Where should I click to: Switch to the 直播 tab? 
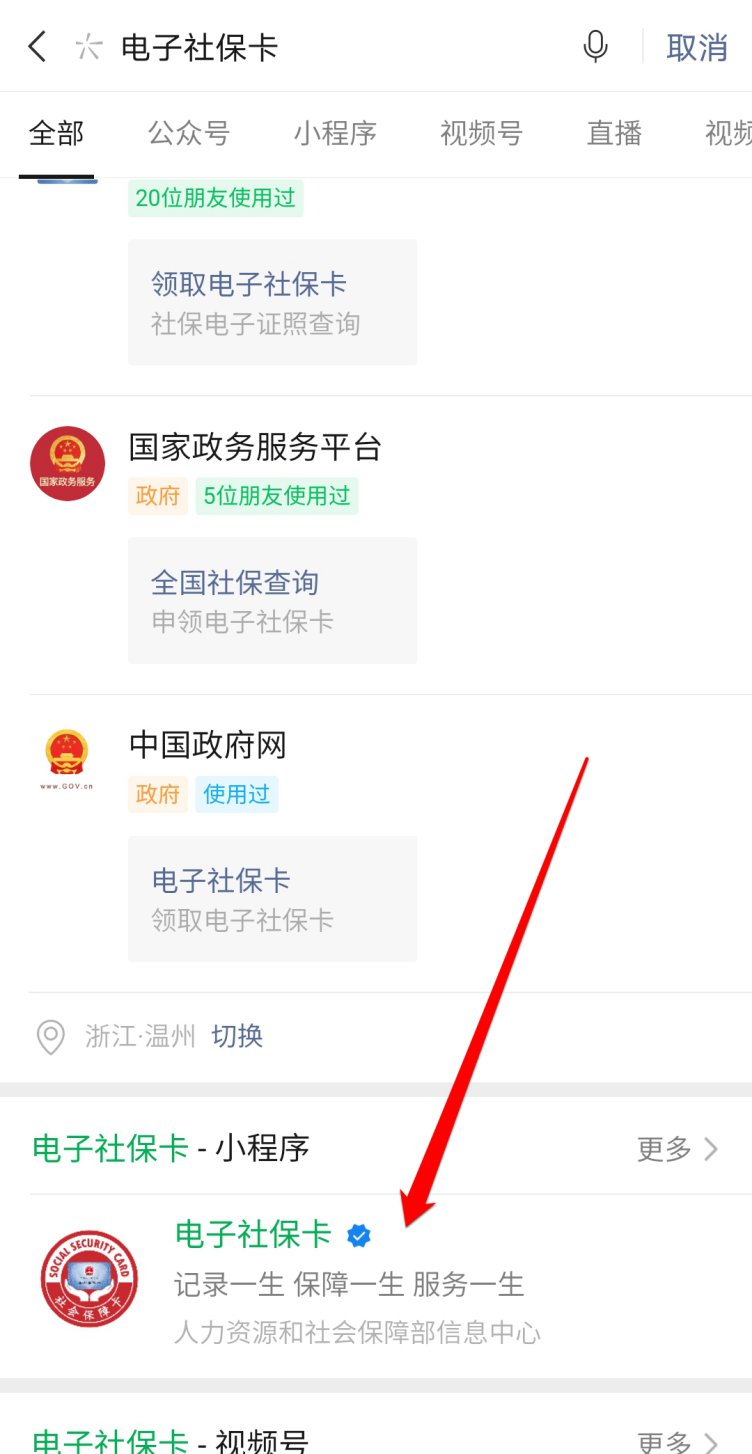614,134
